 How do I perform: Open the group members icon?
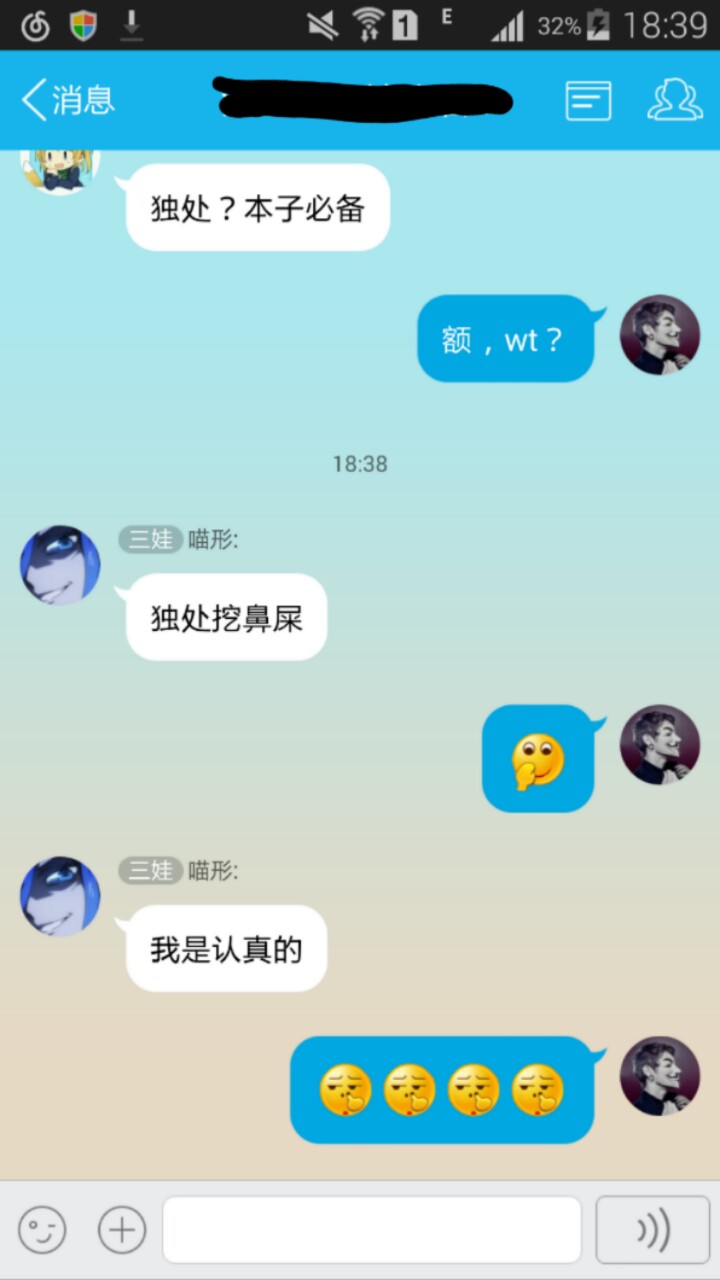pos(674,100)
